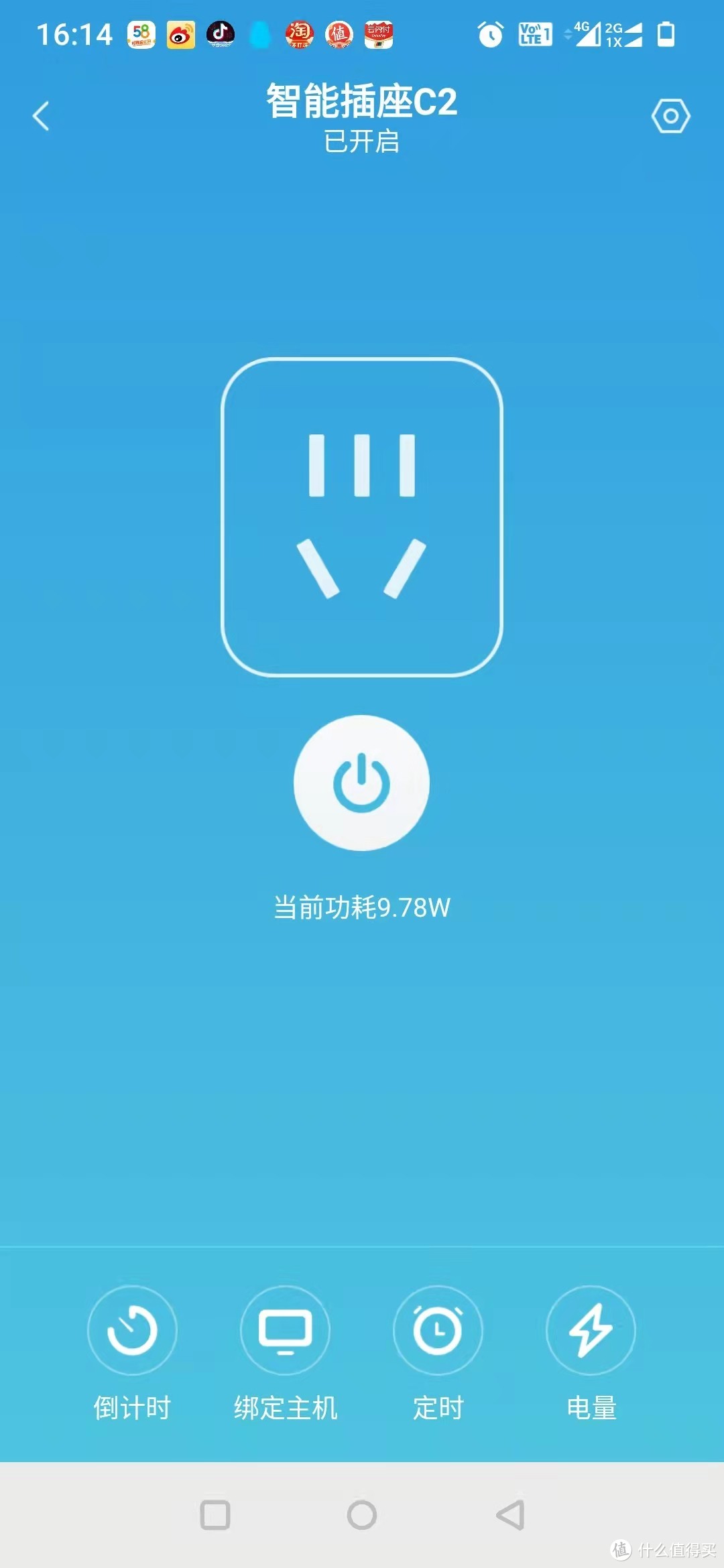This screenshot has height=1568, width=724.
Task: View the 电量 power consumption statistics
Action: pos(591,1331)
